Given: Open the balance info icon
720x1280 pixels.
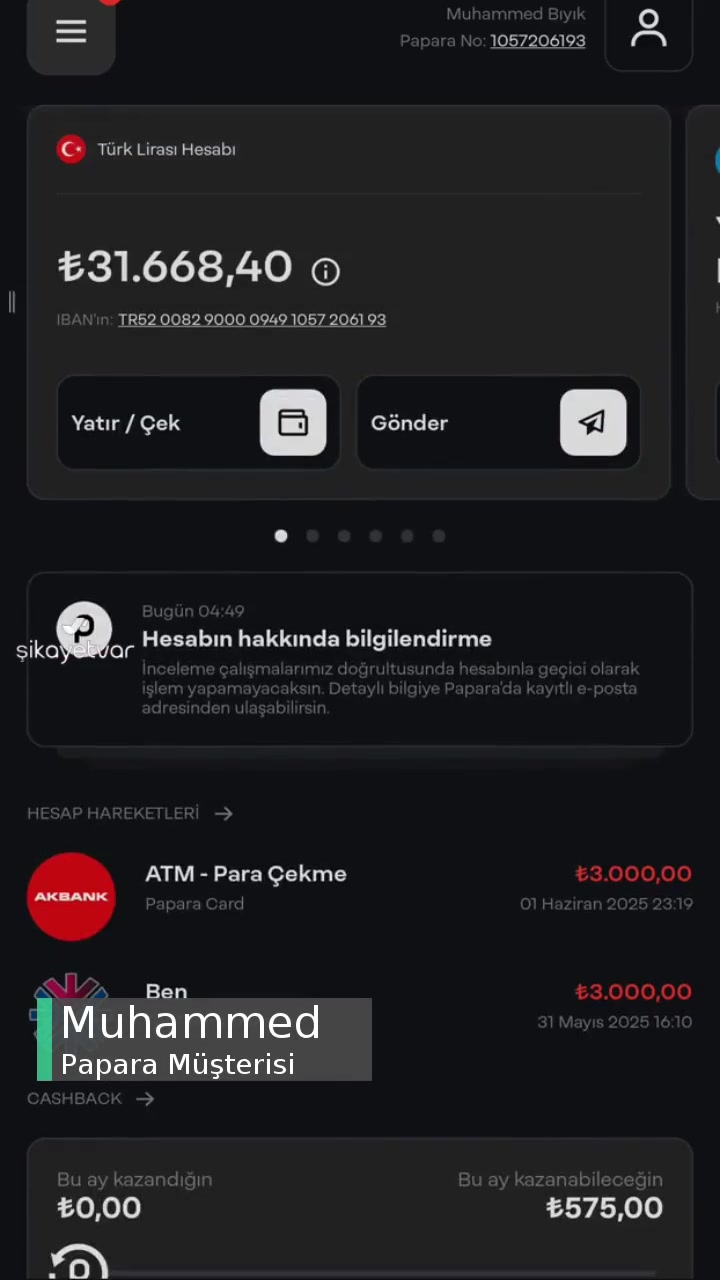Looking at the screenshot, I should [325, 271].
